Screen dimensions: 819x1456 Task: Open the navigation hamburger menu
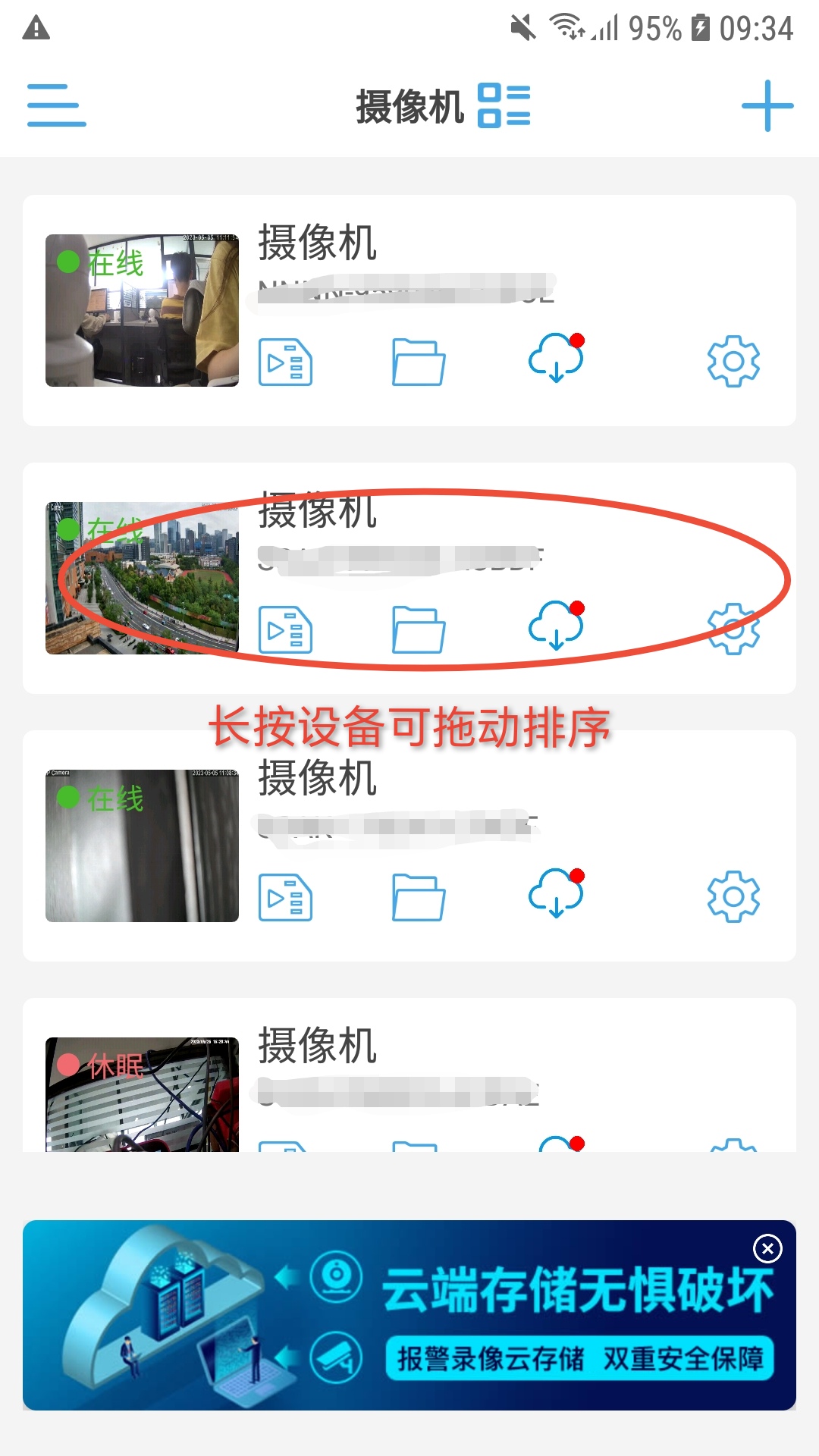pos(55,106)
